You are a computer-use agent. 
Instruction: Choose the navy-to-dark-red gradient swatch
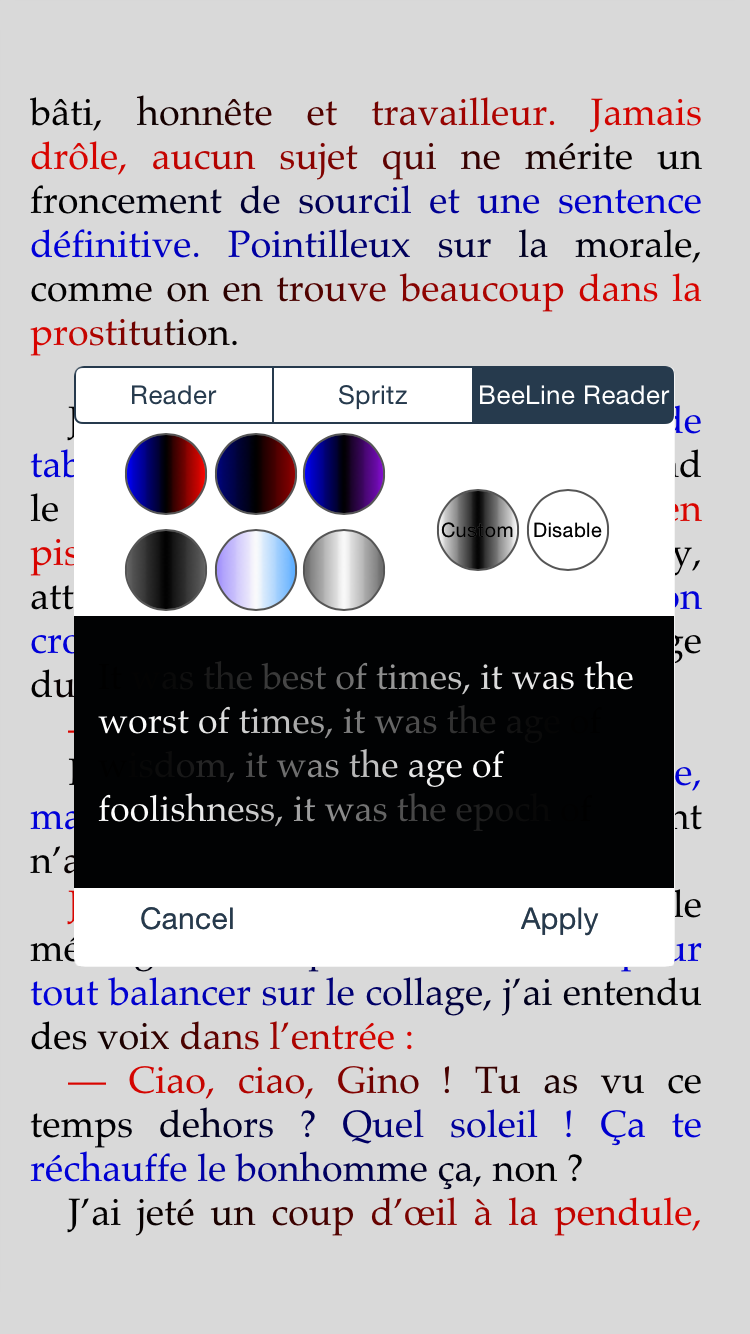(x=256, y=473)
